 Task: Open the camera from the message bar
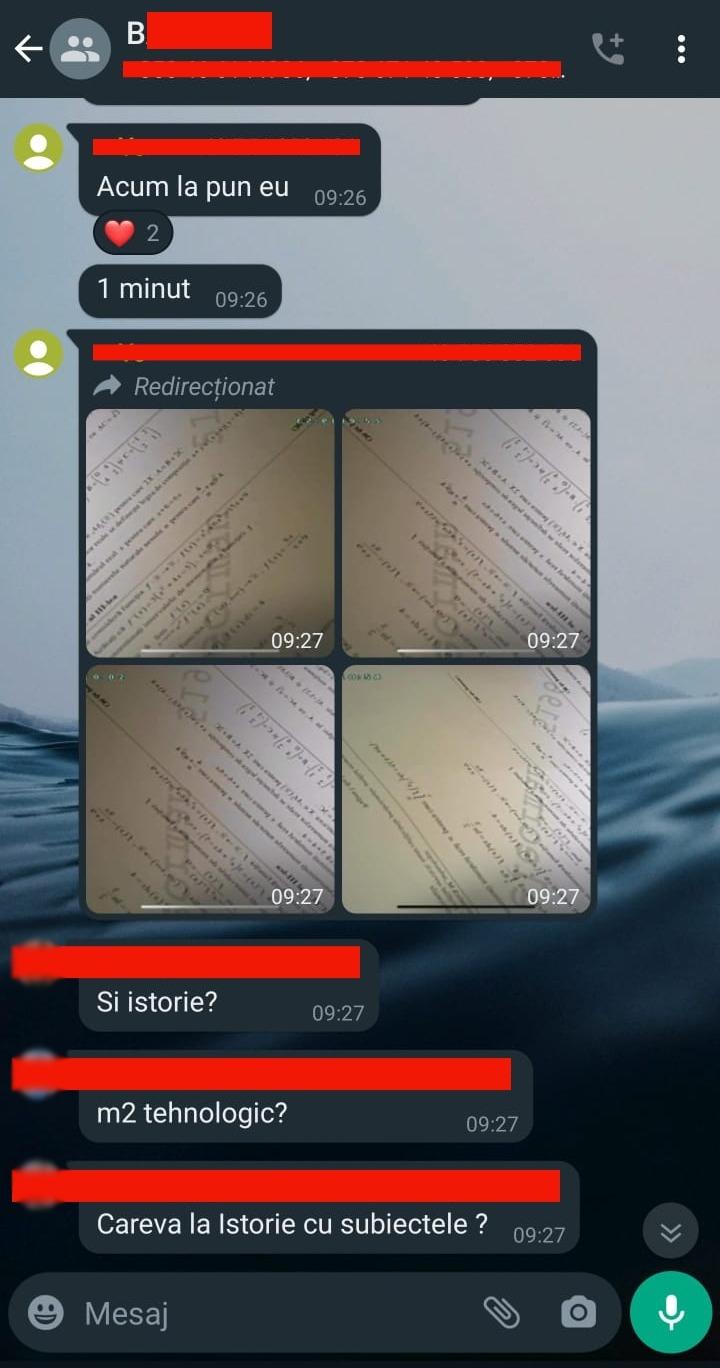click(578, 1312)
